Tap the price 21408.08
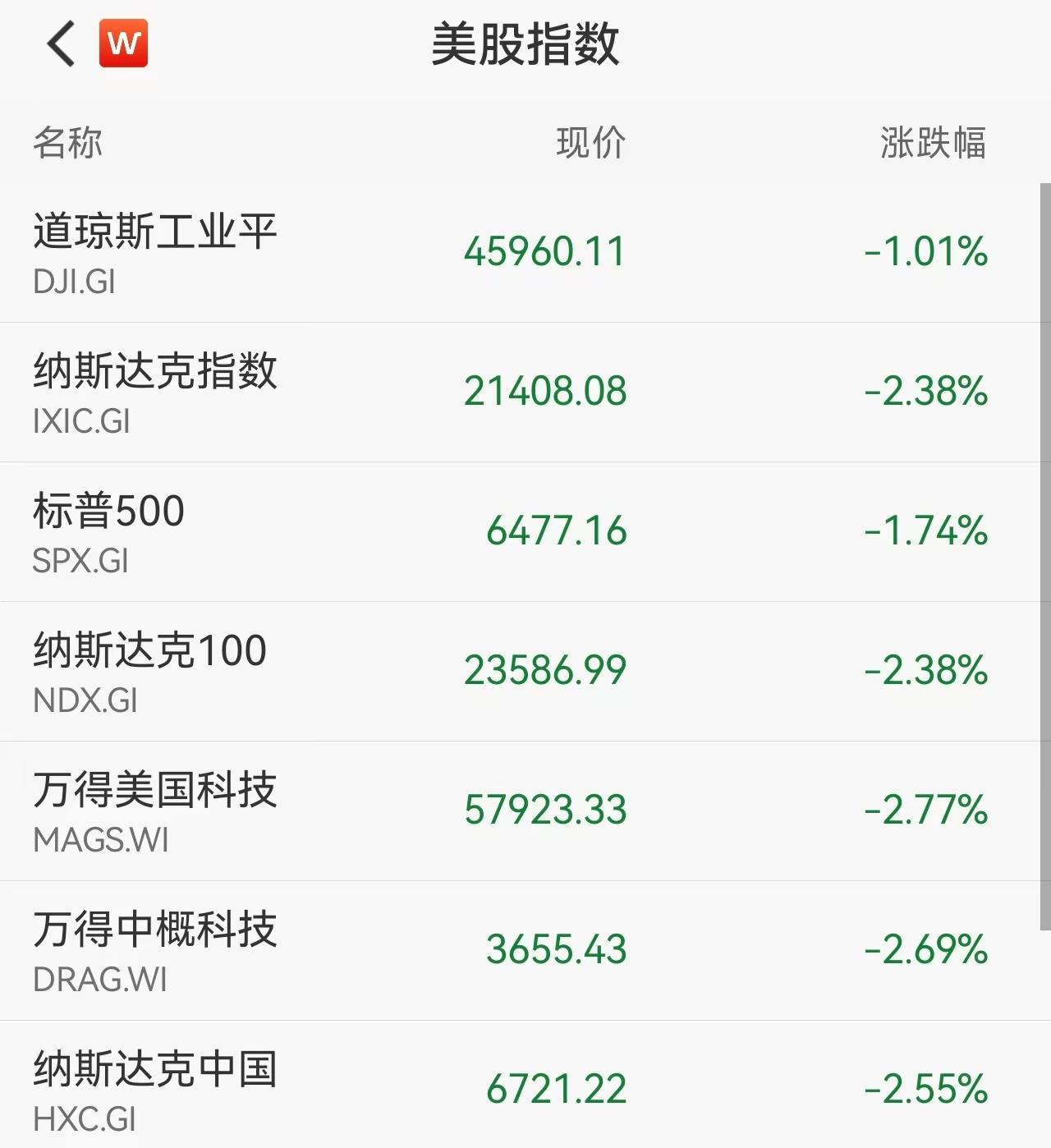 (x=544, y=392)
